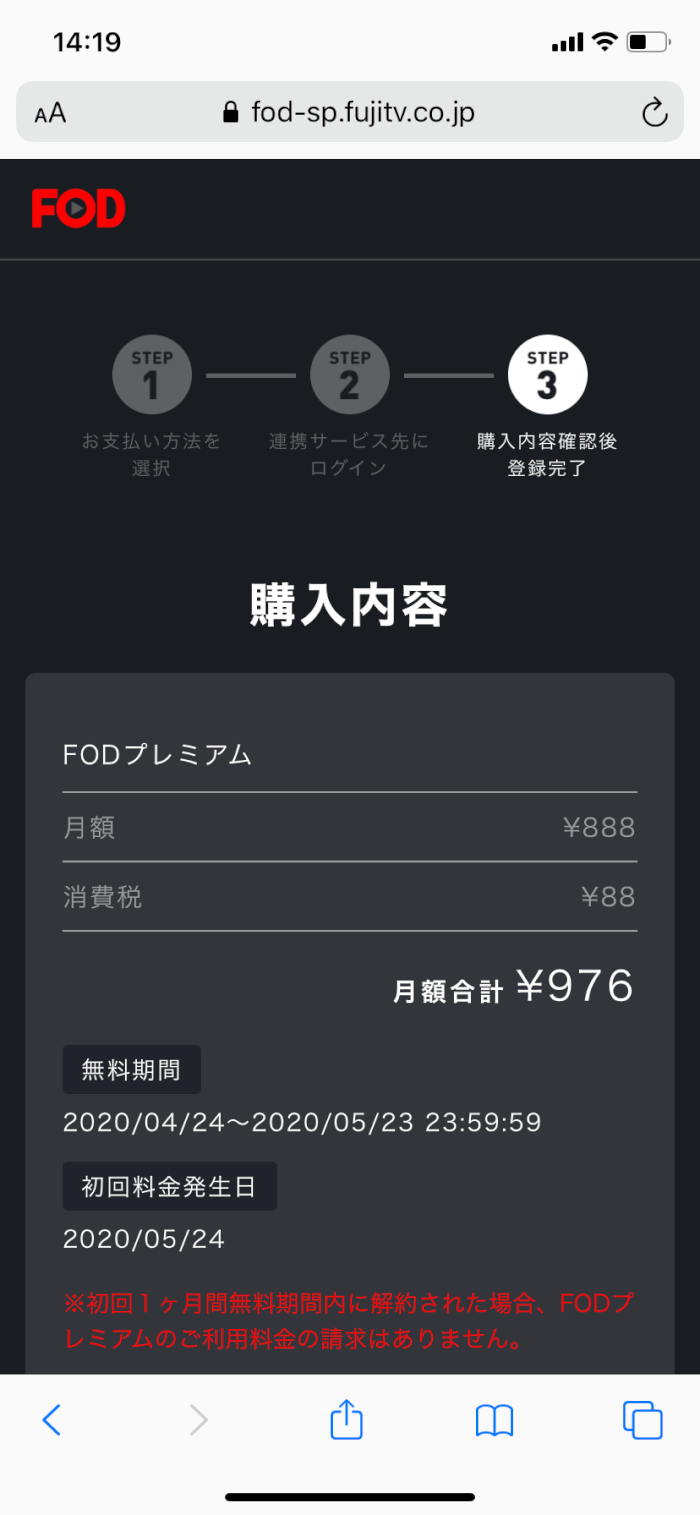The width and height of the screenshot is (700, 1515).
Task: Tap the FOD logo to go home
Action: (x=78, y=209)
